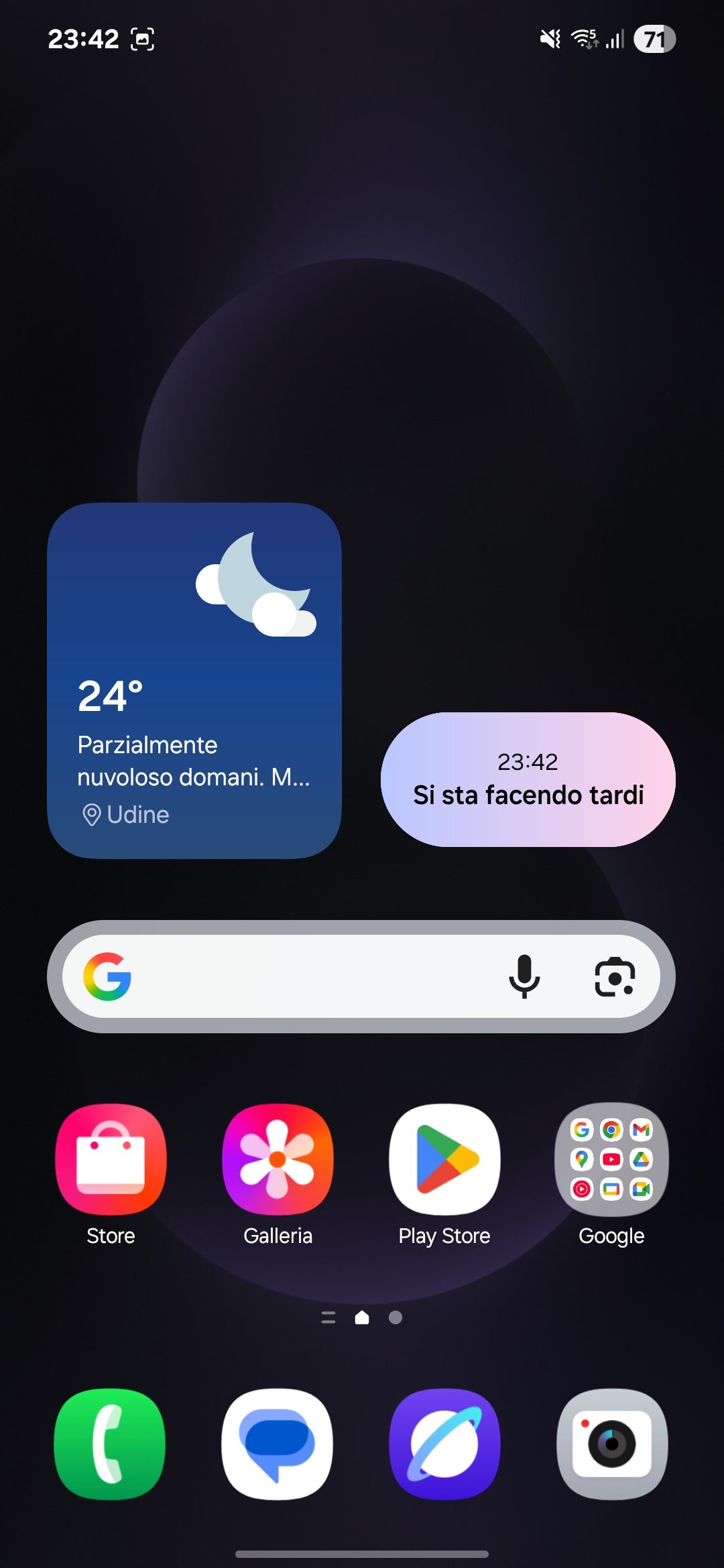This screenshot has width=724, height=1568.
Task: Open Play Store
Action: [x=444, y=1159]
